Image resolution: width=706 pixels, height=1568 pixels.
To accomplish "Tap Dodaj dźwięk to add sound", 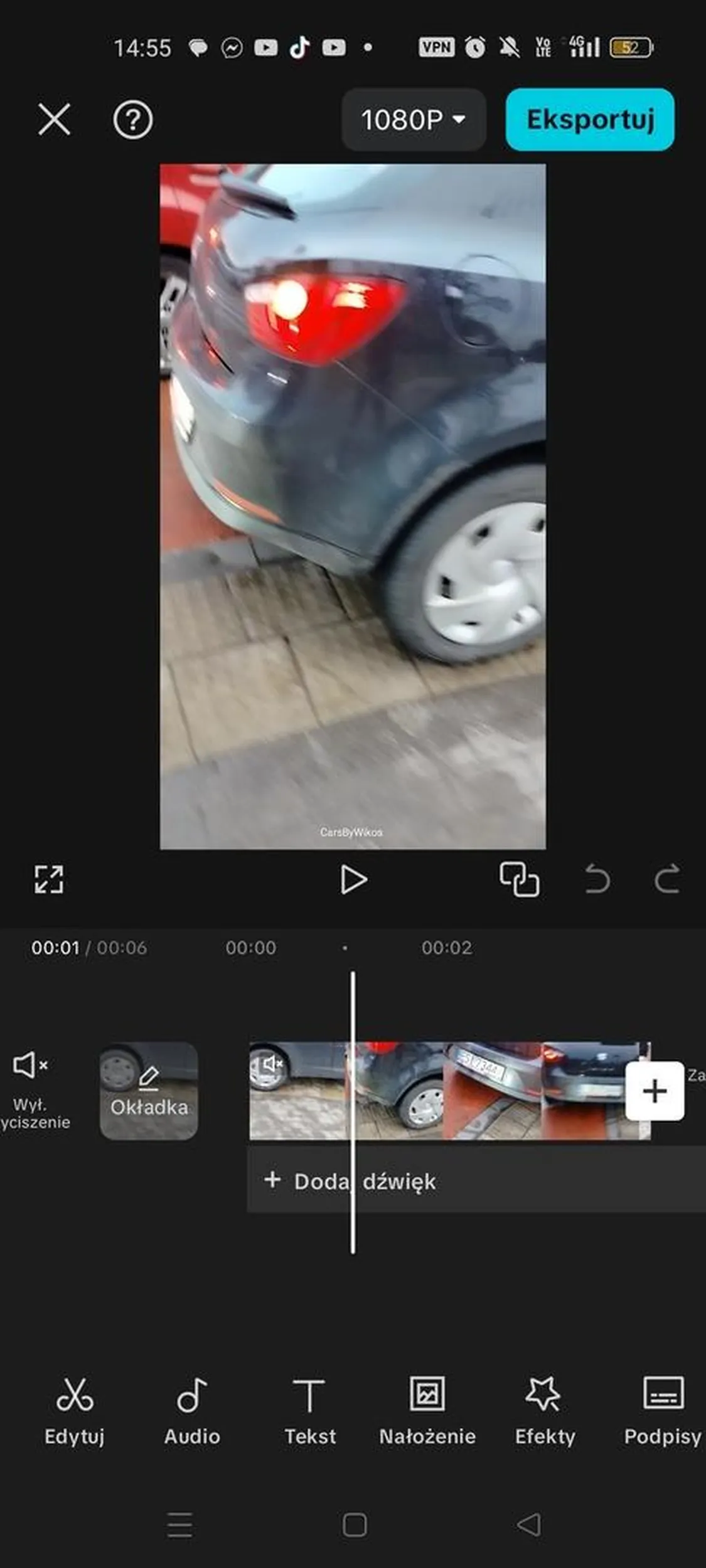I will pos(351,1182).
